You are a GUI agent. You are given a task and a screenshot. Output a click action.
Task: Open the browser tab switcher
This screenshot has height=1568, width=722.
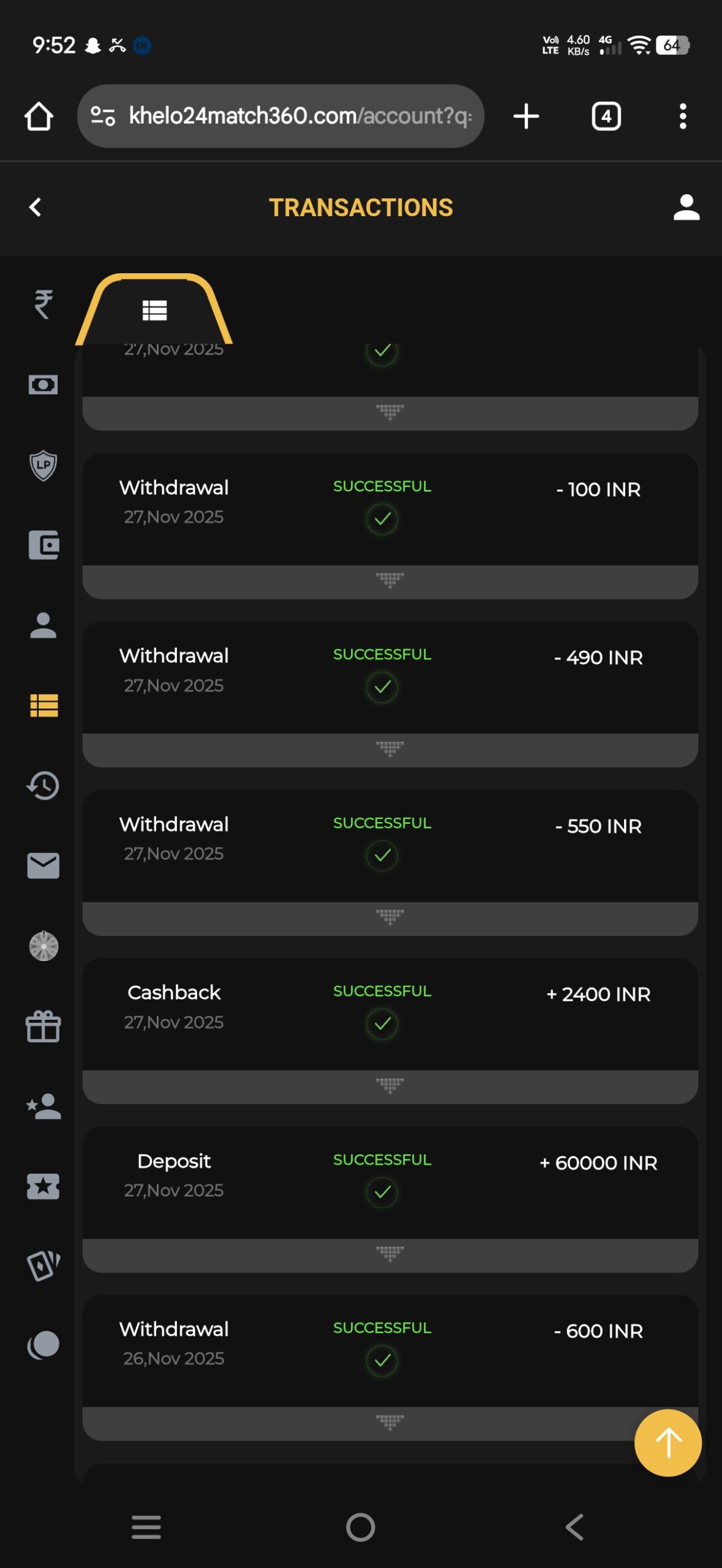(606, 116)
